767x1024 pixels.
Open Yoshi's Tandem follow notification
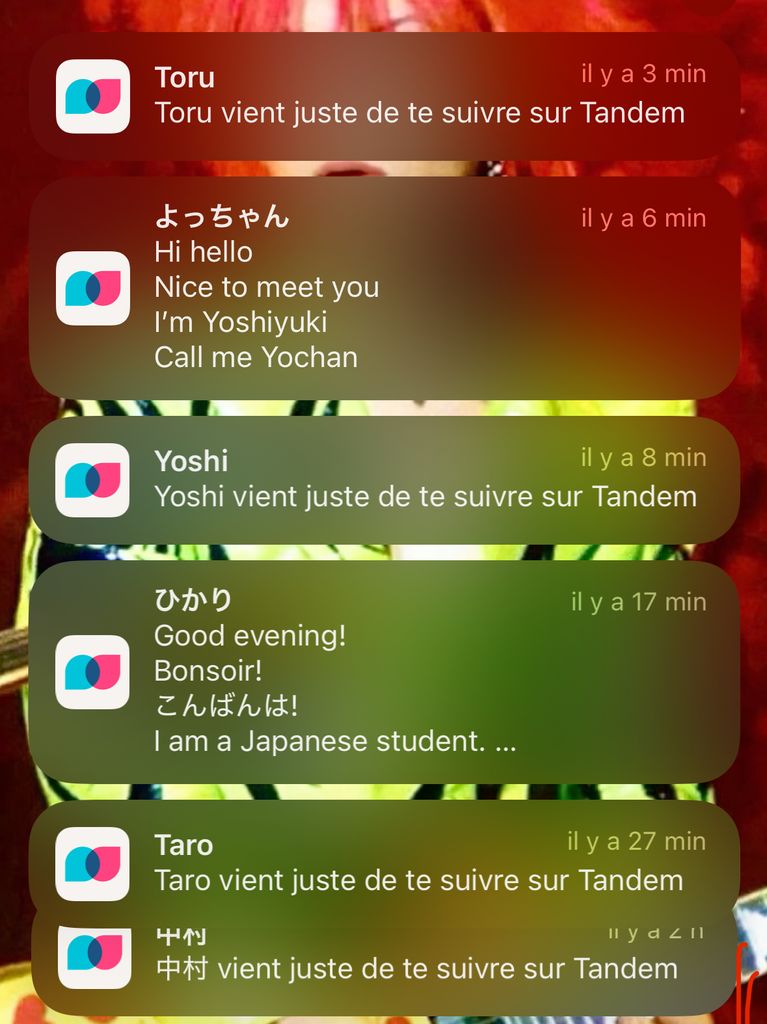pos(384,480)
